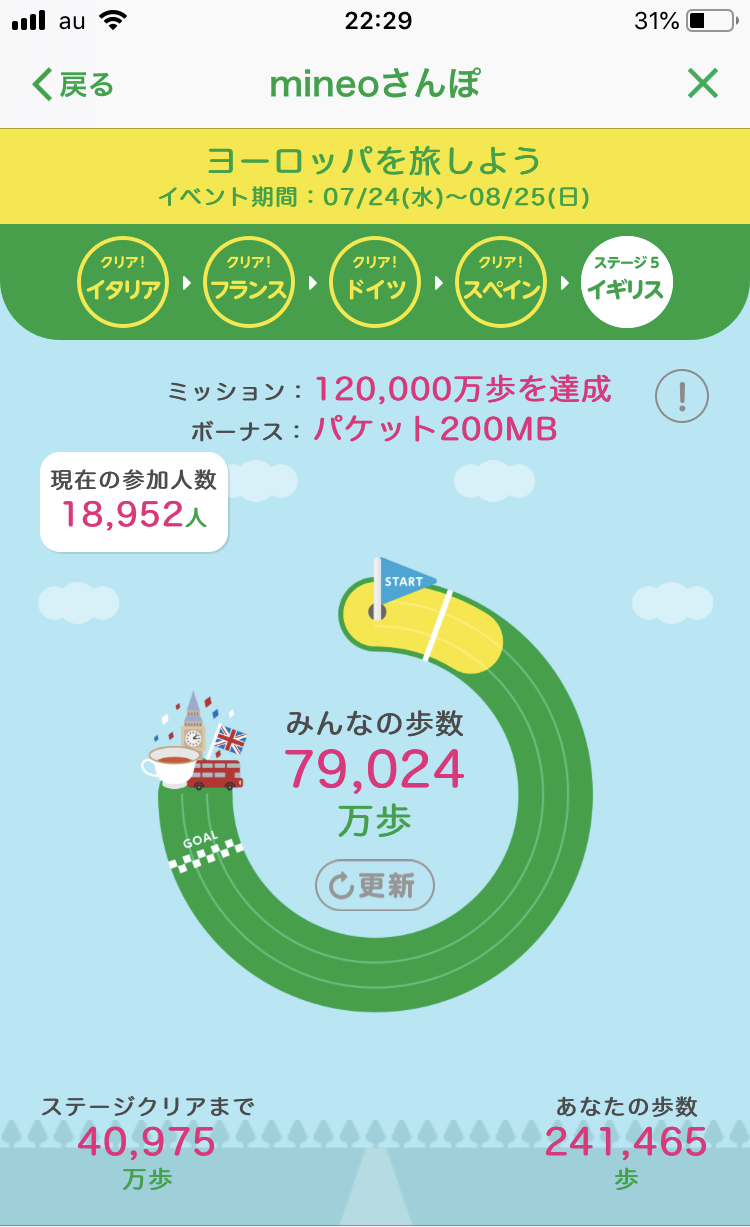
Task: Close the mineoさんぽ screen
Action: pyautogui.click(x=703, y=84)
